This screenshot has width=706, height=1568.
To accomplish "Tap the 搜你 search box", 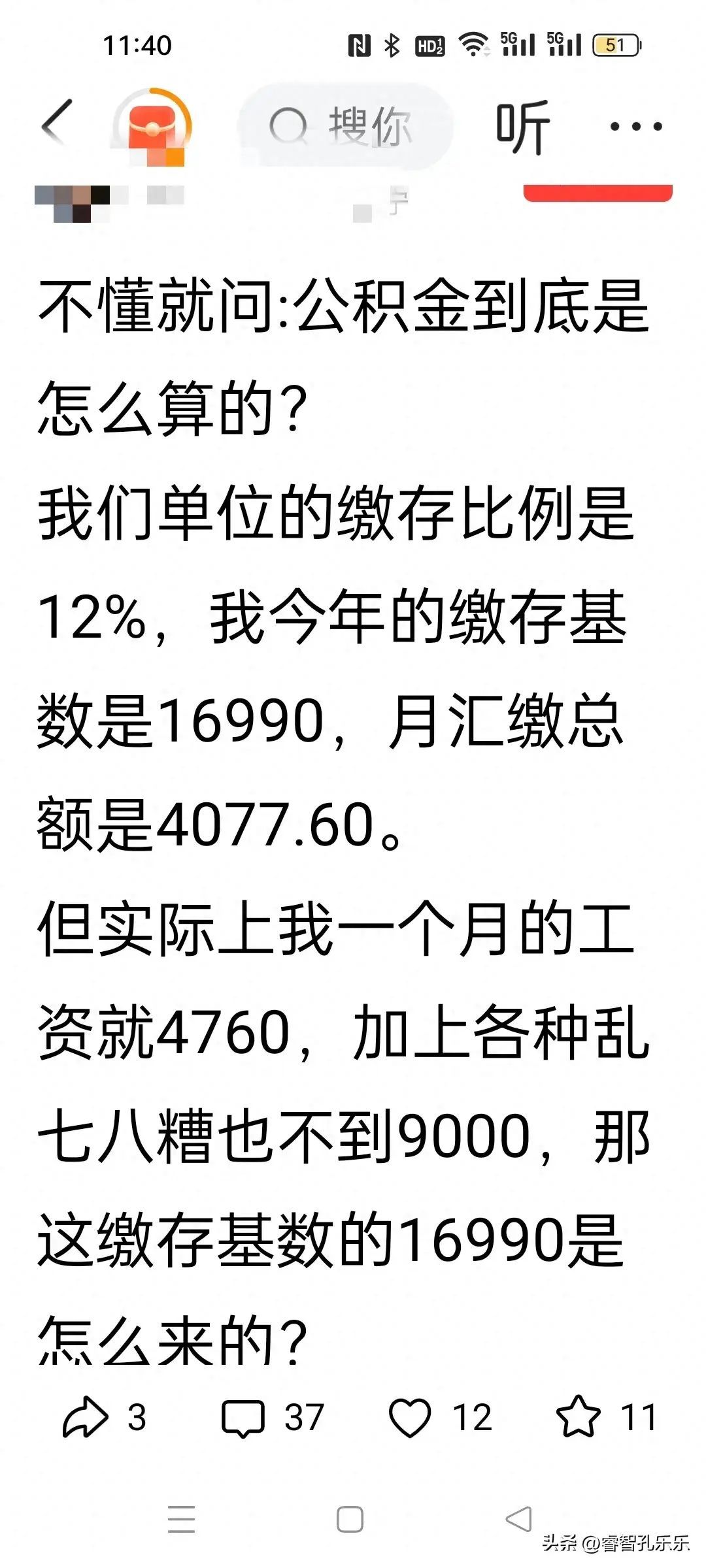I will 345,125.
